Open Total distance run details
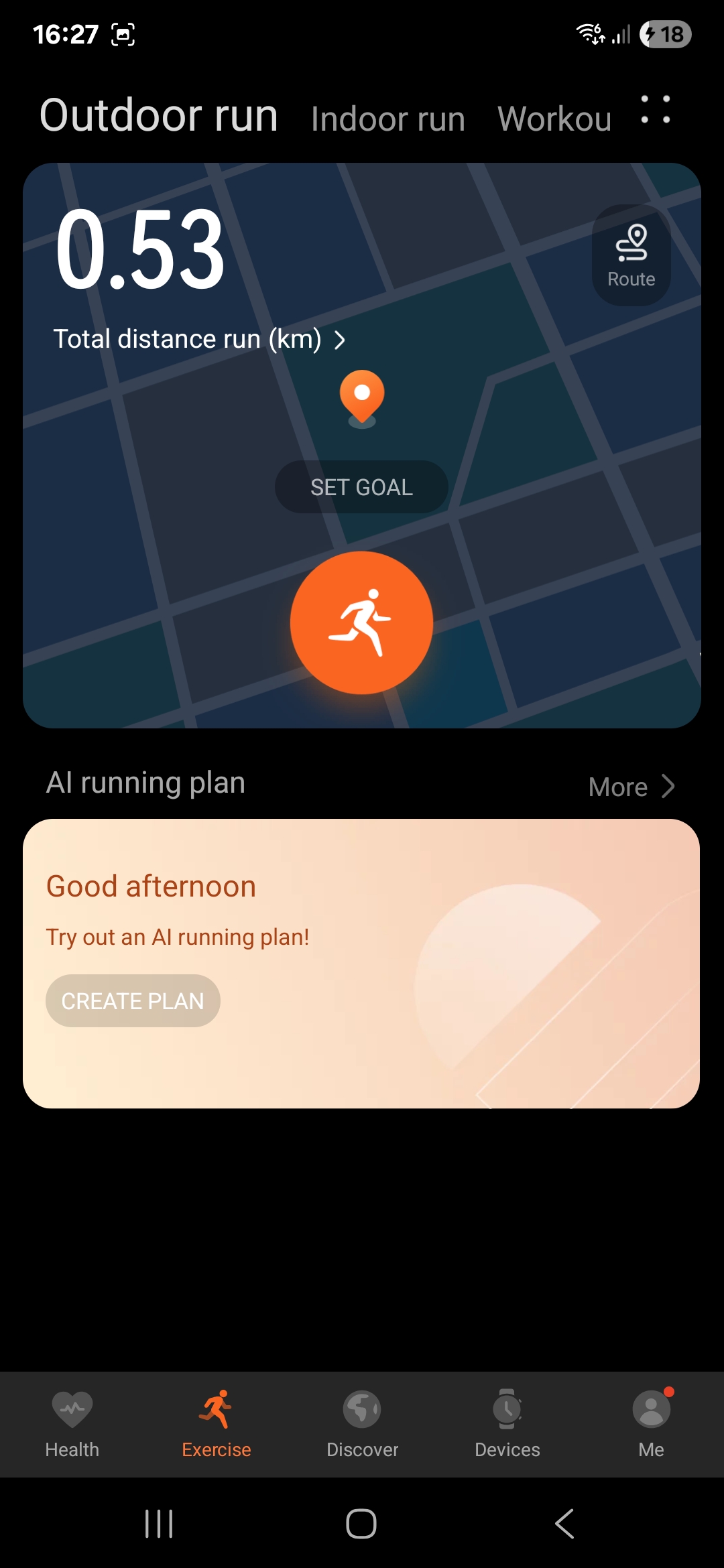This screenshot has height=1568, width=724. pyautogui.click(x=200, y=339)
